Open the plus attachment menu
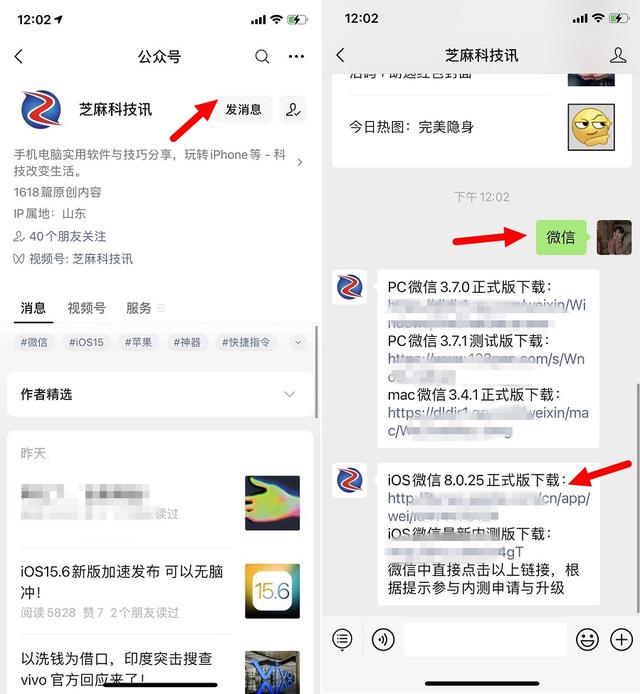640x694 pixels. tap(621, 640)
